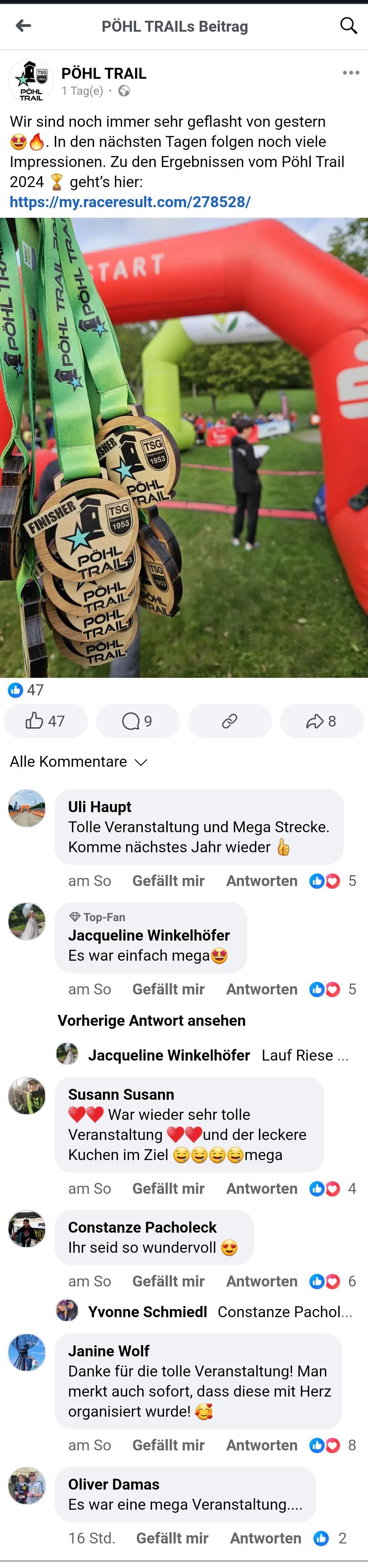The width and height of the screenshot is (368, 1568).
Task: Go back using the arrow icon
Action: point(23,26)
